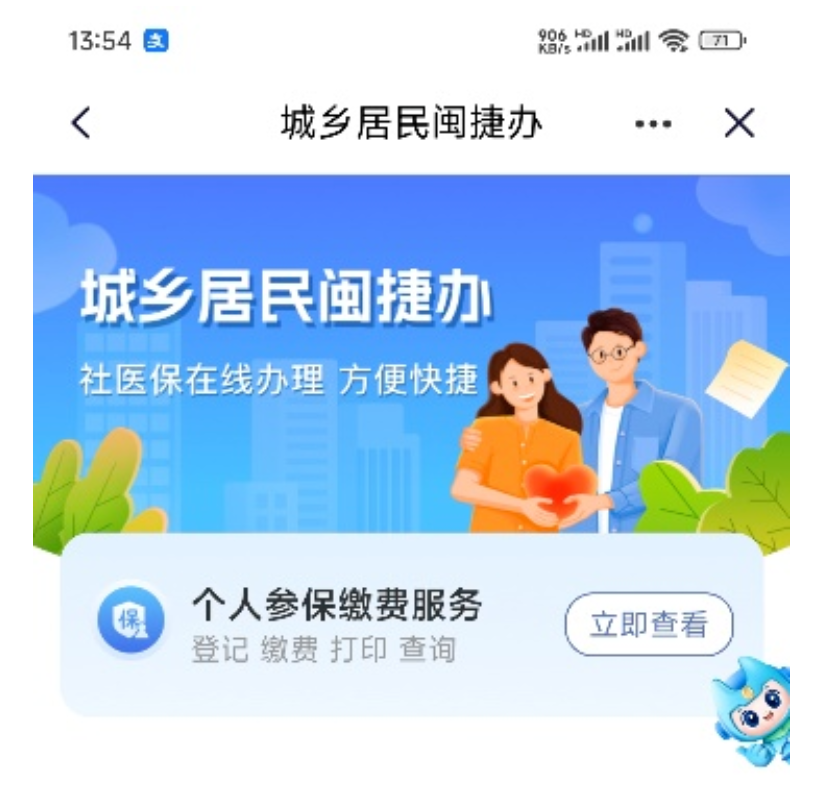Image resolution: width=824 pixels, height=810 pixels.
Task: Open the three-dot overflow menu
Action: coord(653,124)
